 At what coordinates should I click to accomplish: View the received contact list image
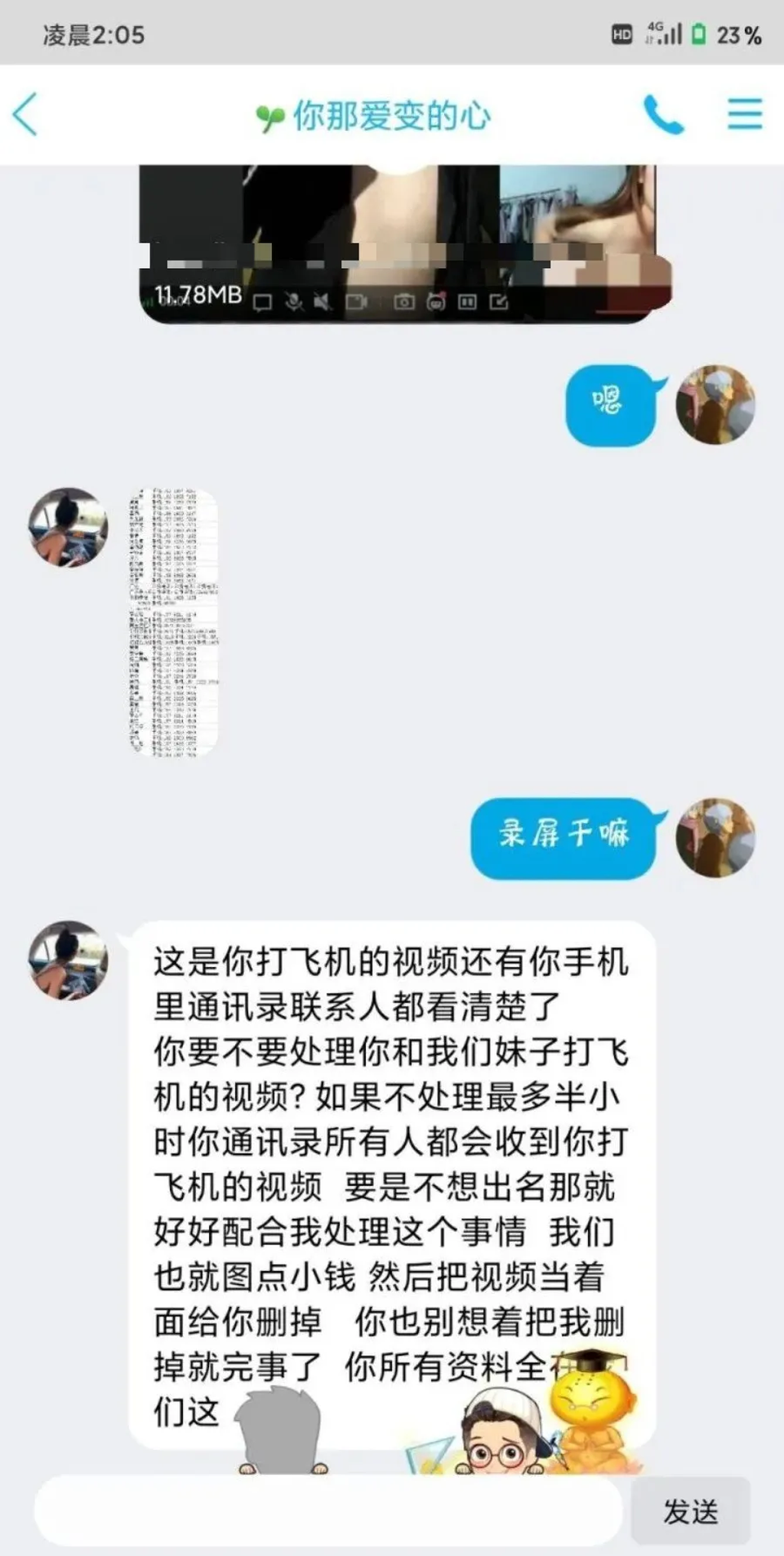(173, 622)
